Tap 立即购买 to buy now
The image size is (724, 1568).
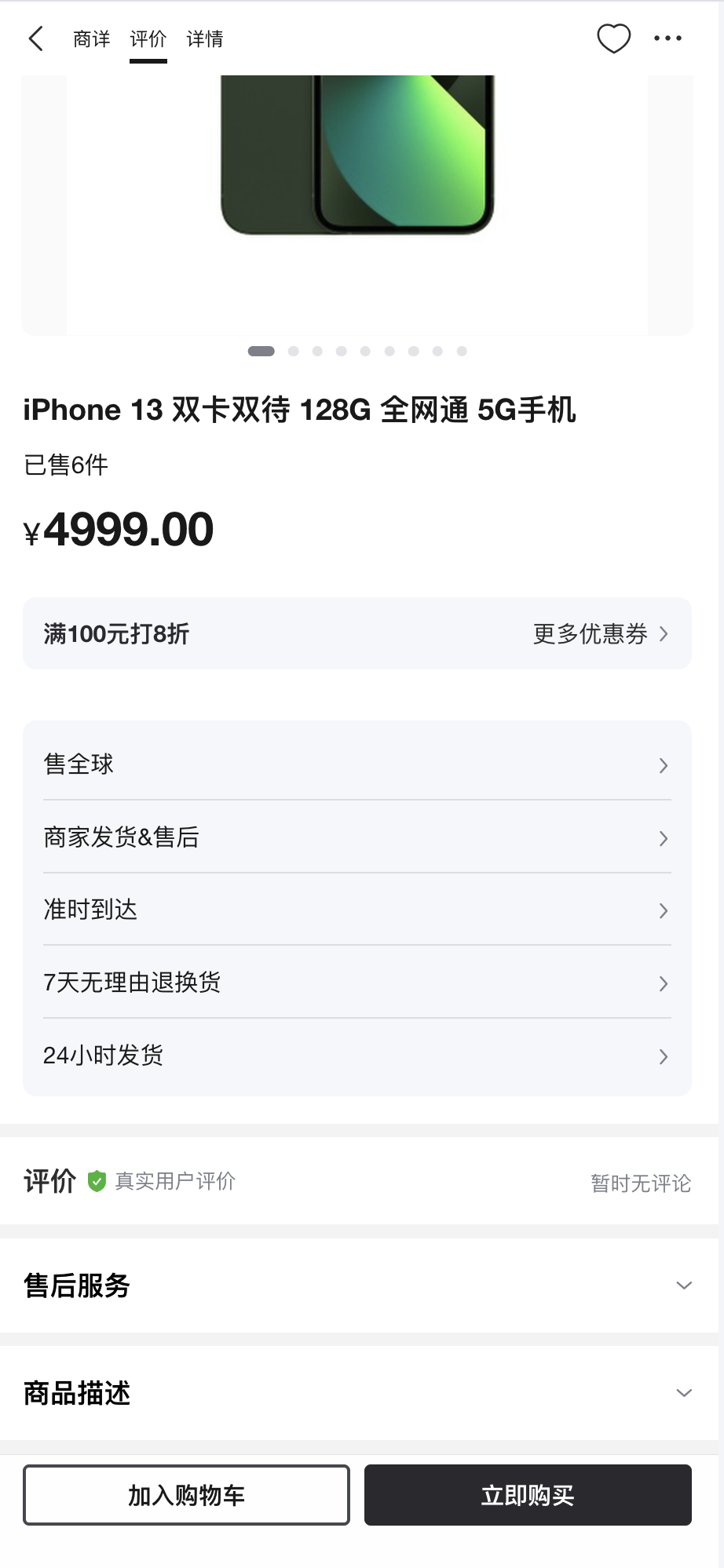point(528,1495)
